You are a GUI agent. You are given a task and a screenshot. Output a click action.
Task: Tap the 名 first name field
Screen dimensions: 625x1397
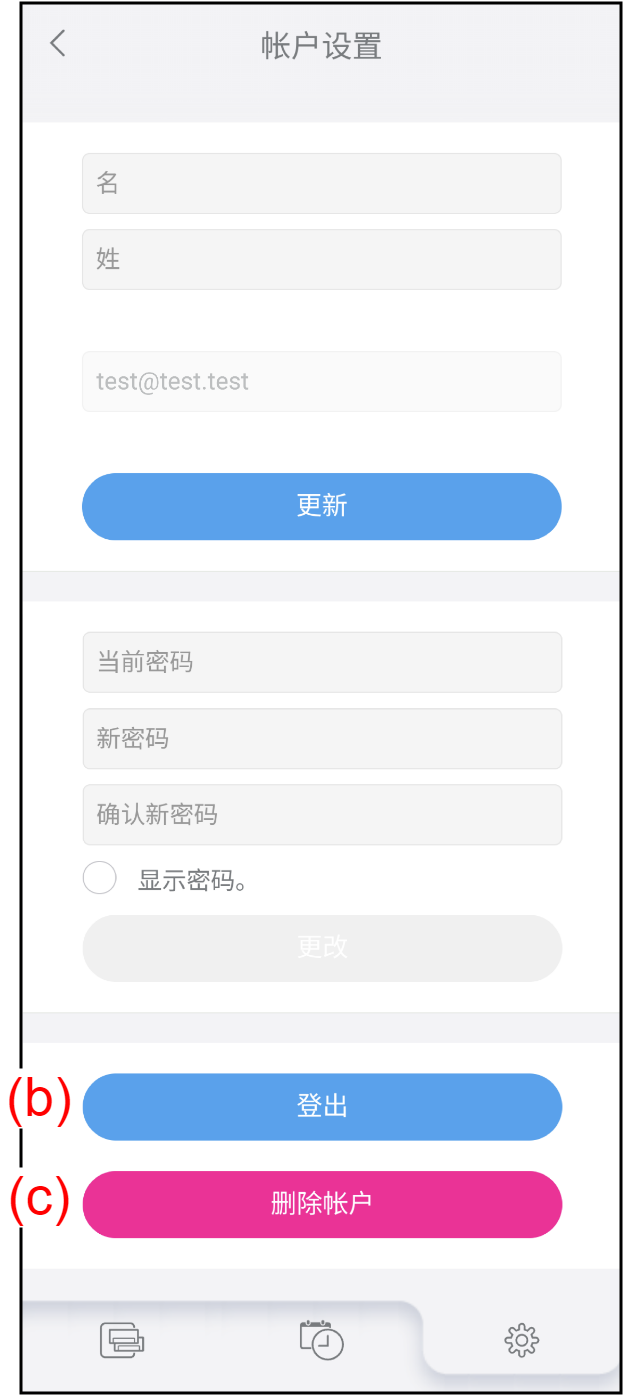[321, 183]
